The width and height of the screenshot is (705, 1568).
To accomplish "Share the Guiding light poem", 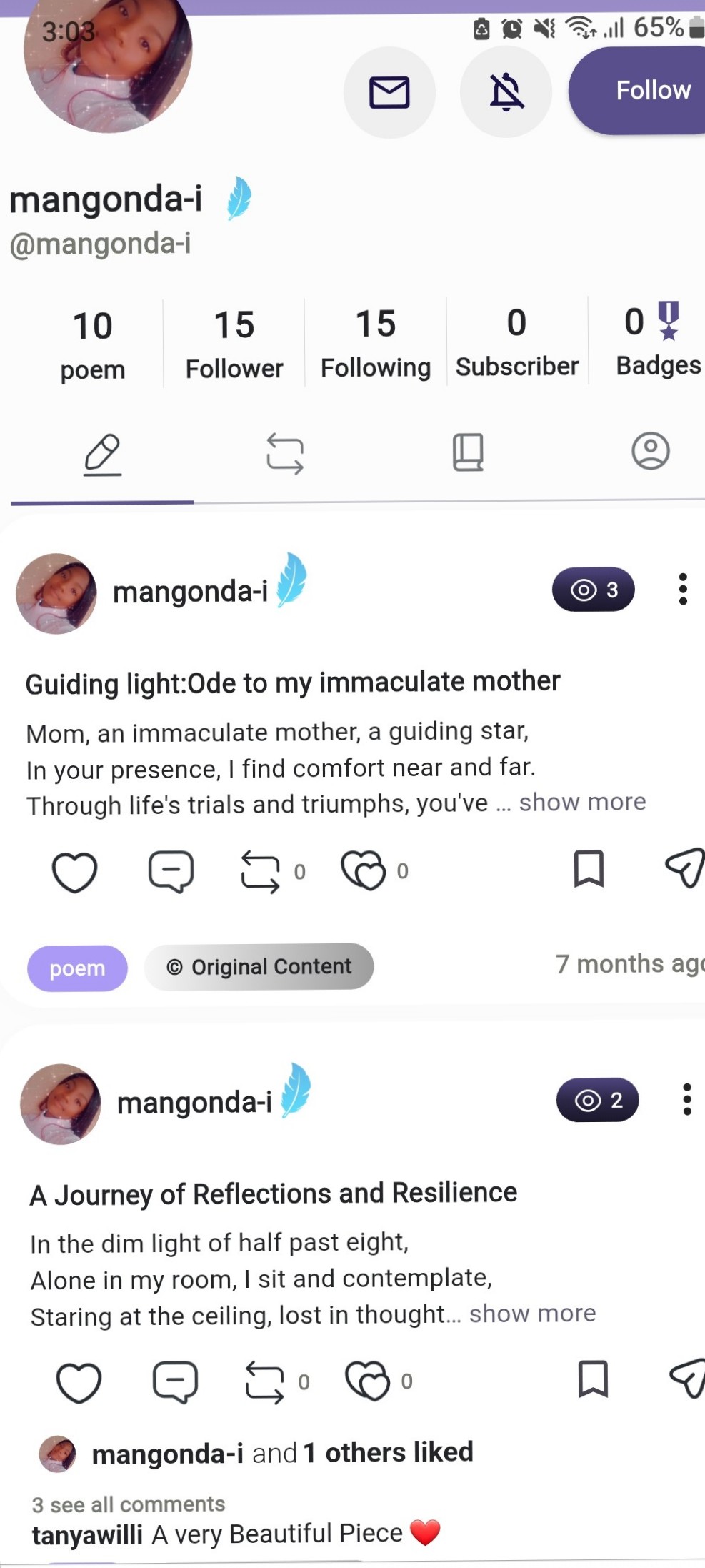I will (x=686, y=868).
